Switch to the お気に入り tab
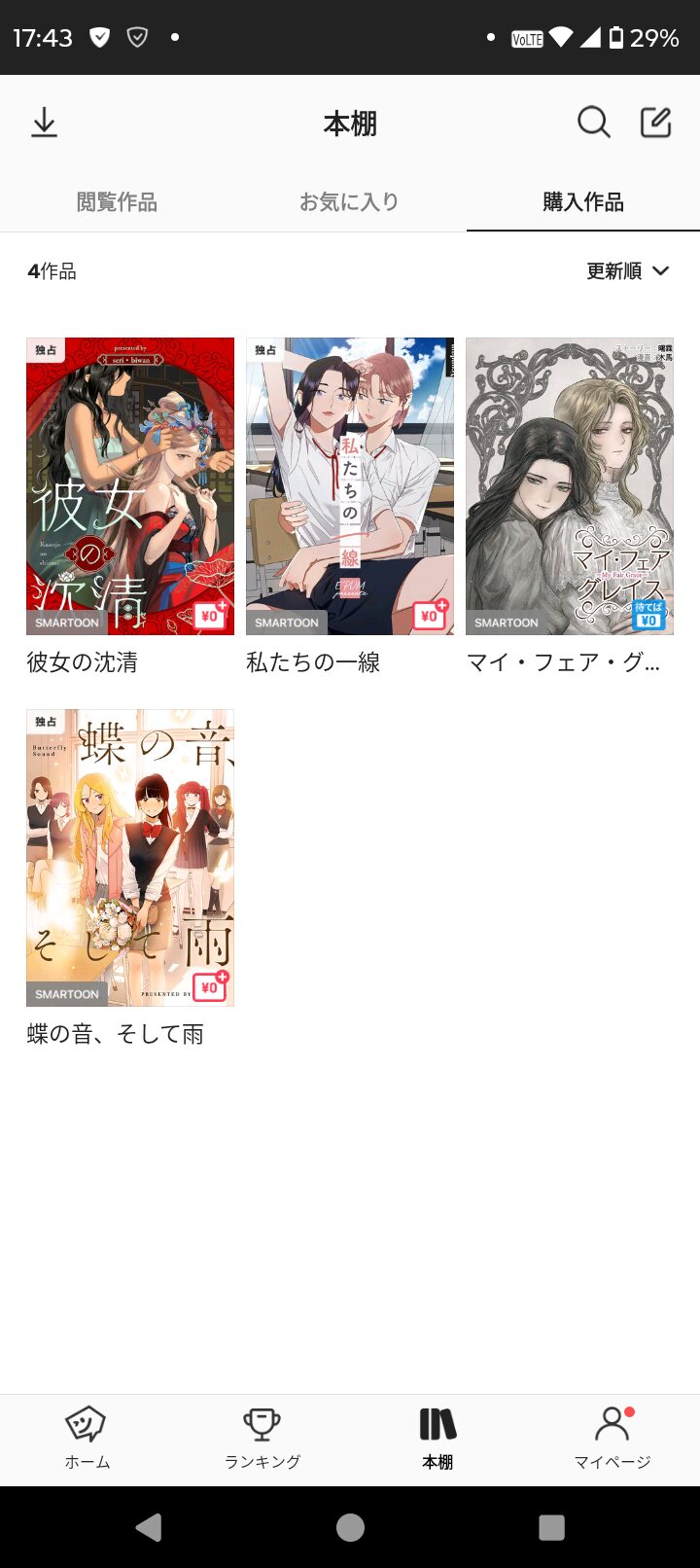The image size is (700, 1568). 349,202
